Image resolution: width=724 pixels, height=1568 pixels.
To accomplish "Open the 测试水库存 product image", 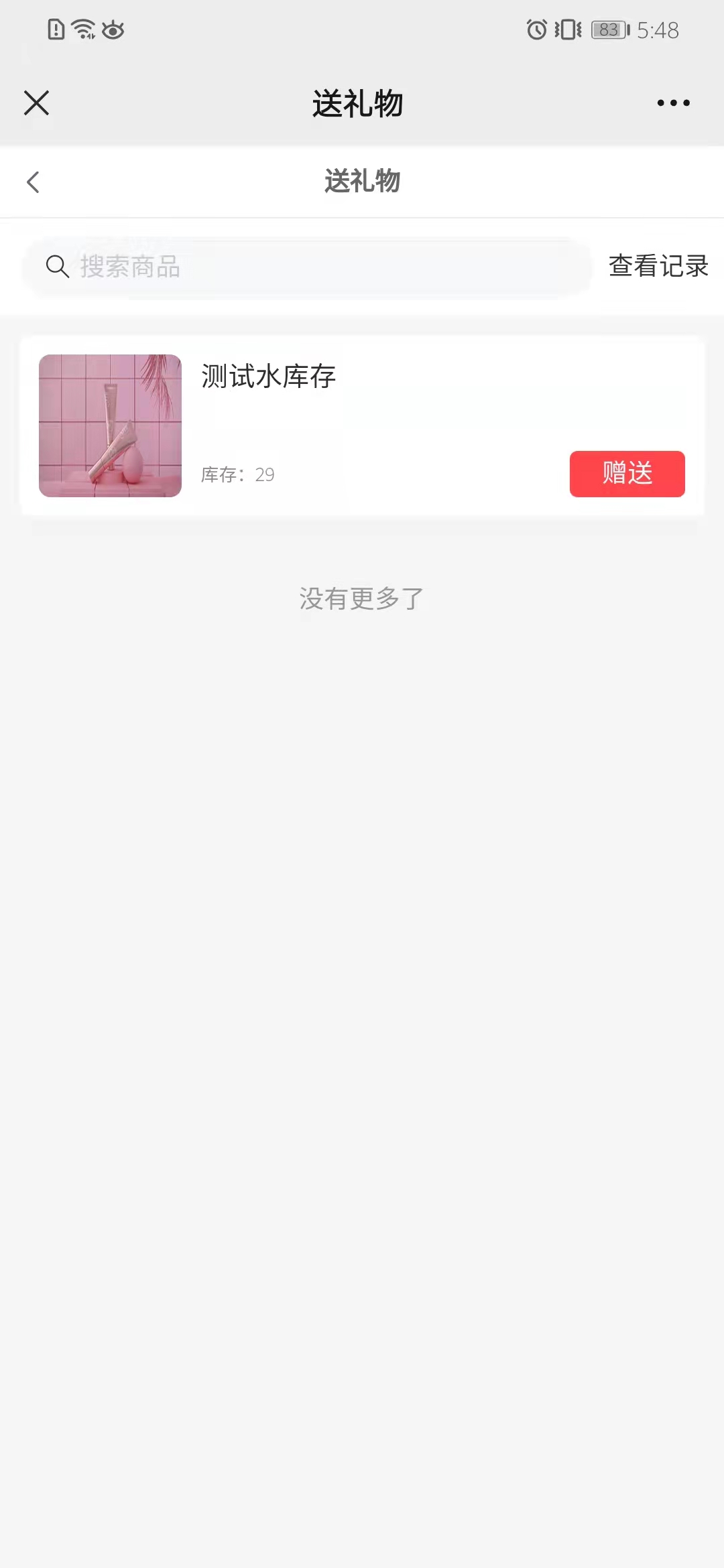I will click(110, 426).
